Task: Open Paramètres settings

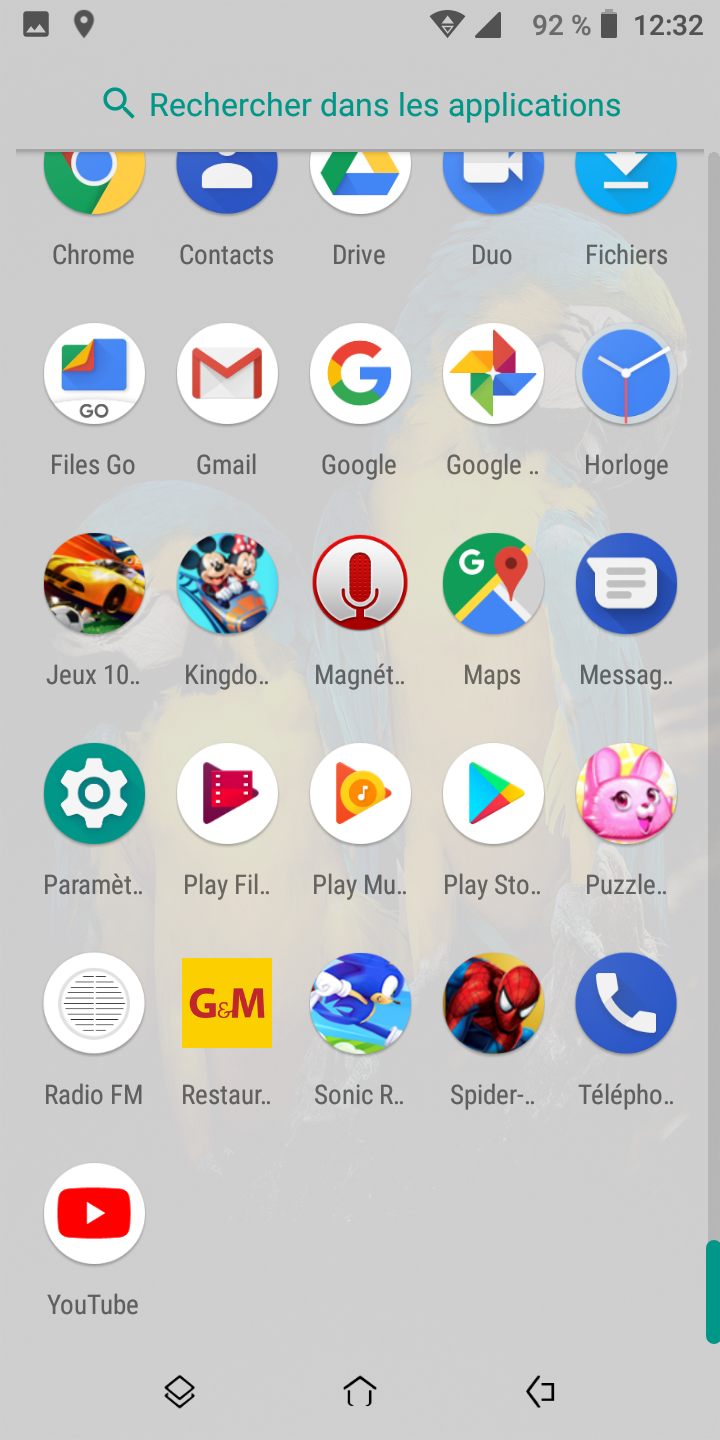Action: [x=94, y=795]
